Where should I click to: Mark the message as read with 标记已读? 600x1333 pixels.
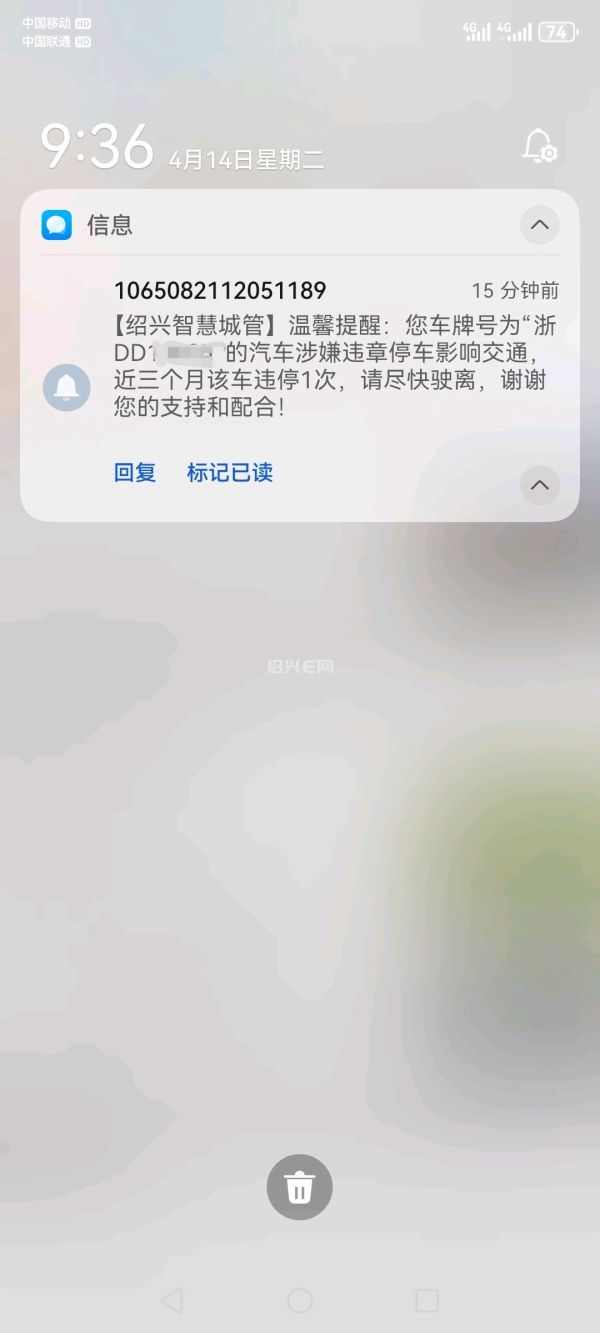click(230, 473)
